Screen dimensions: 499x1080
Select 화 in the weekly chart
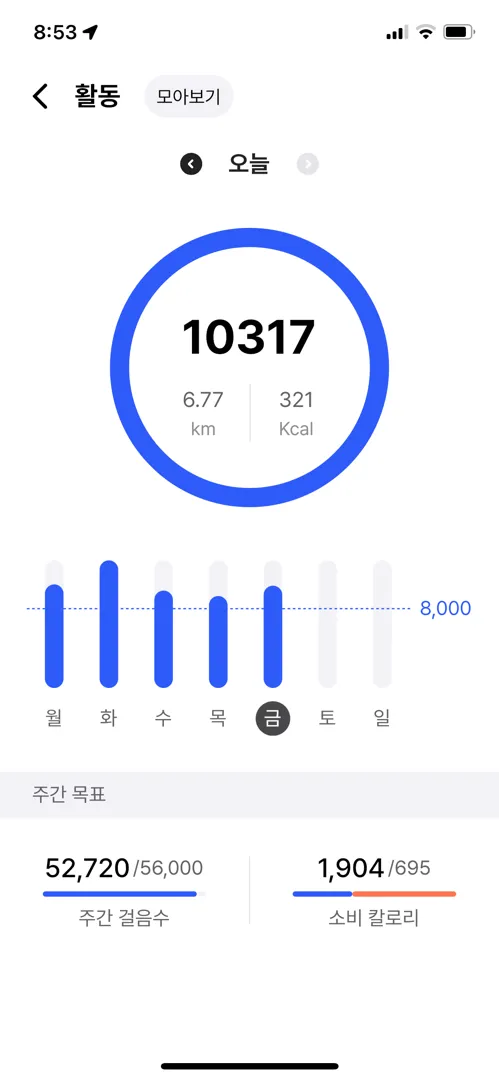[x=109, y=718]
